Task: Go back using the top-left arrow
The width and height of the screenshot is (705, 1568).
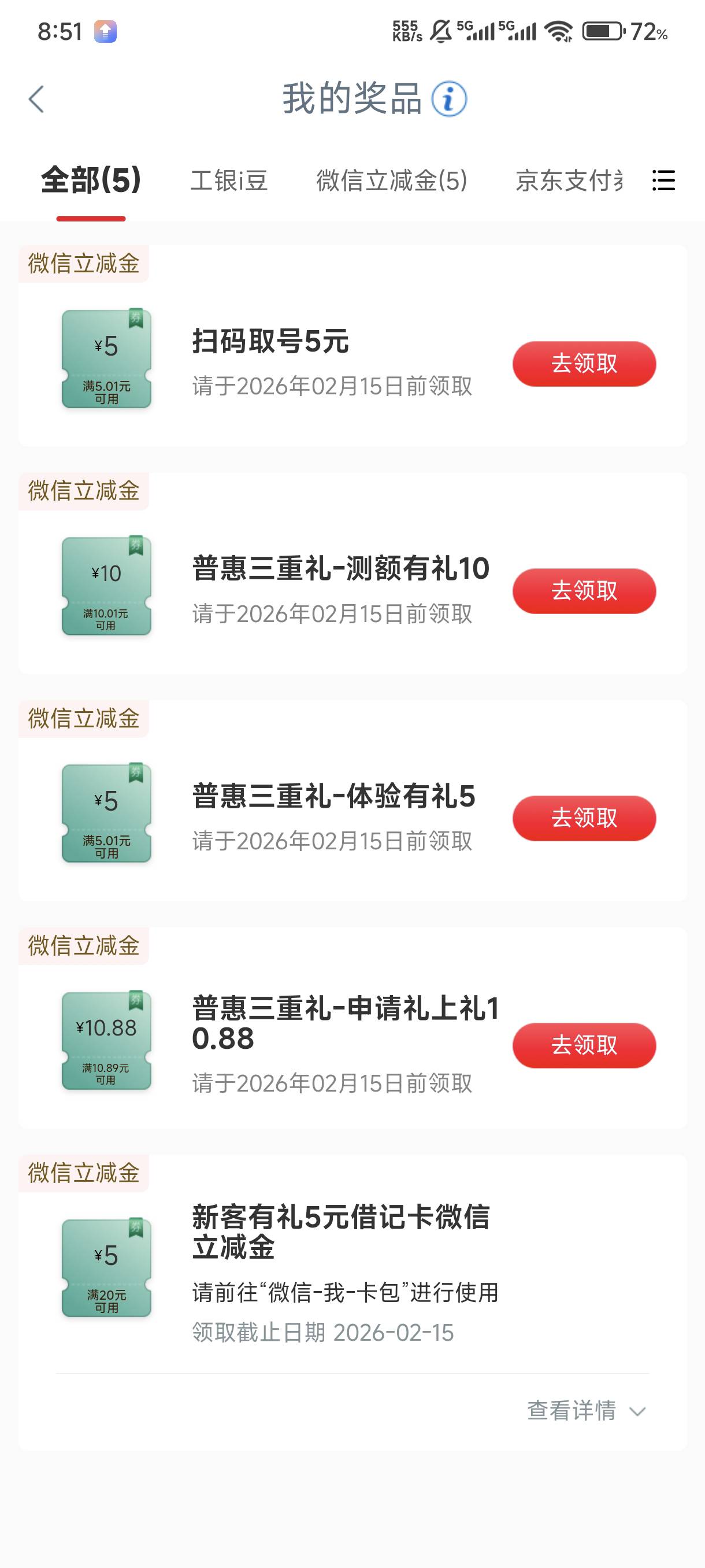Action: coord(36,99)
